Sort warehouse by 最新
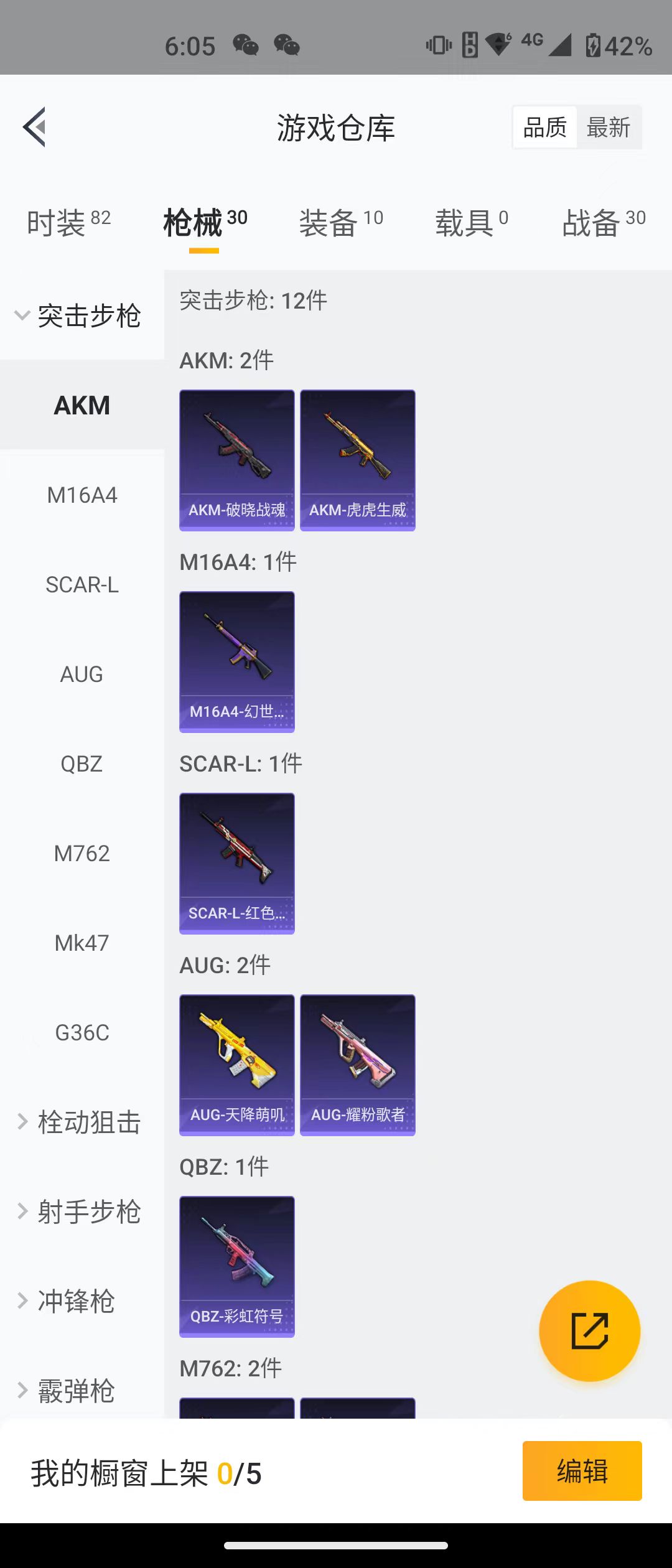The width and height of the screenshot is (672, 1568). (609, 128)
